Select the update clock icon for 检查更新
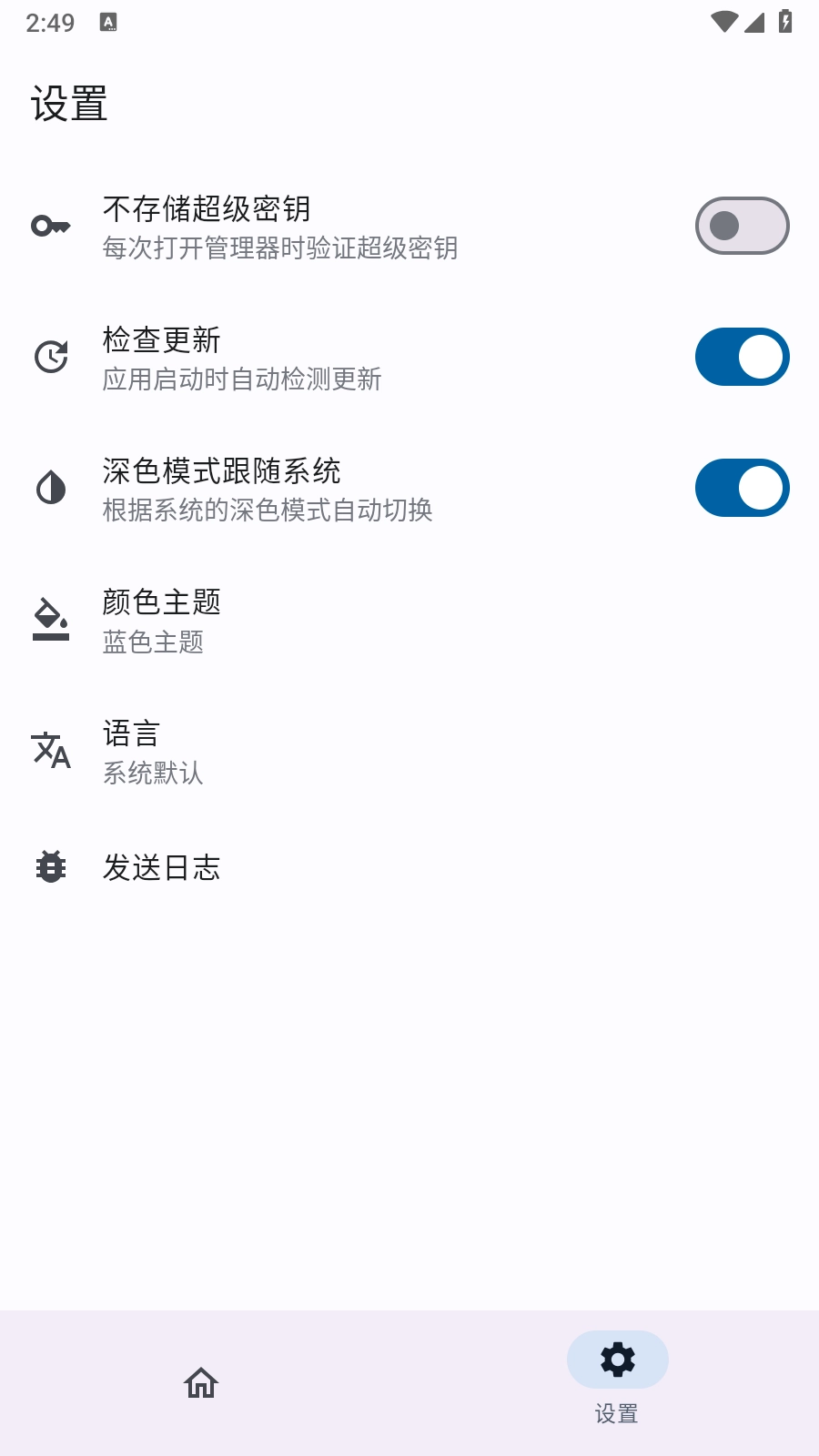 (52, 356)
